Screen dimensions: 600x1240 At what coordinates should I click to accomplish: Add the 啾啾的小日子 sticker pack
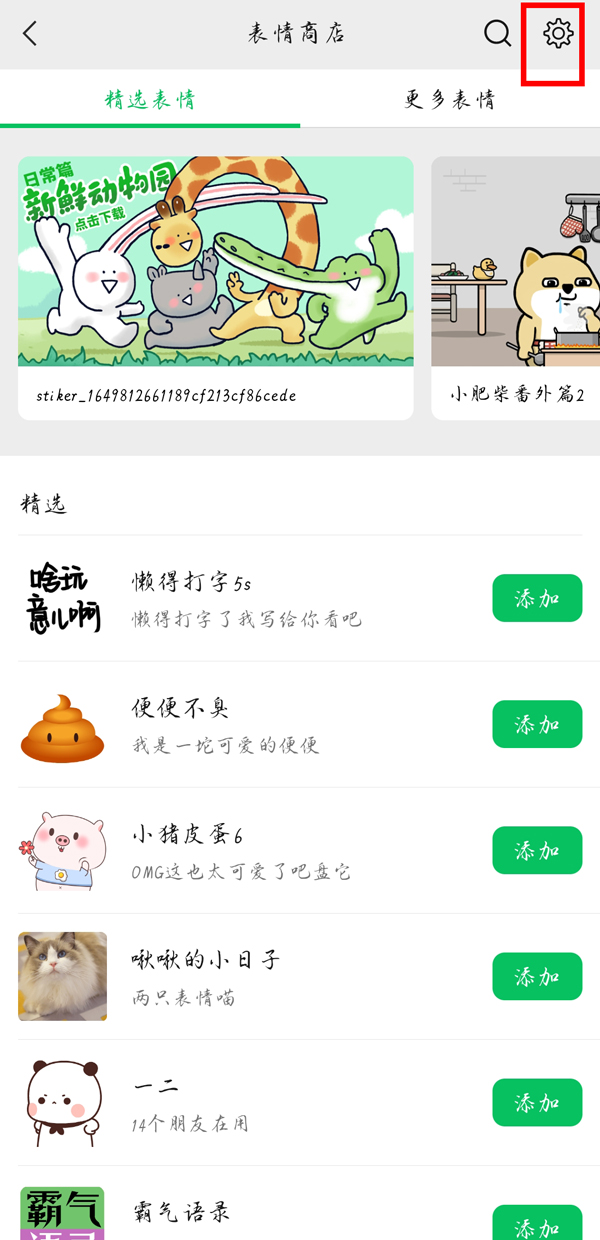pyautogui.click(x=537, y=976)
